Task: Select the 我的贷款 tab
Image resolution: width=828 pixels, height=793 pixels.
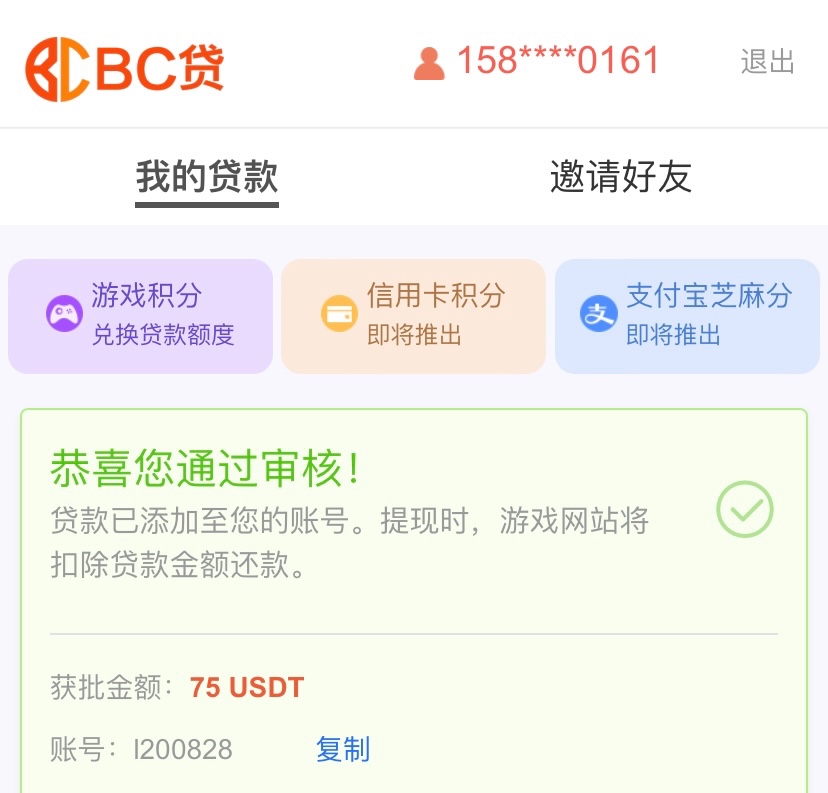Action: pos(207,178)
